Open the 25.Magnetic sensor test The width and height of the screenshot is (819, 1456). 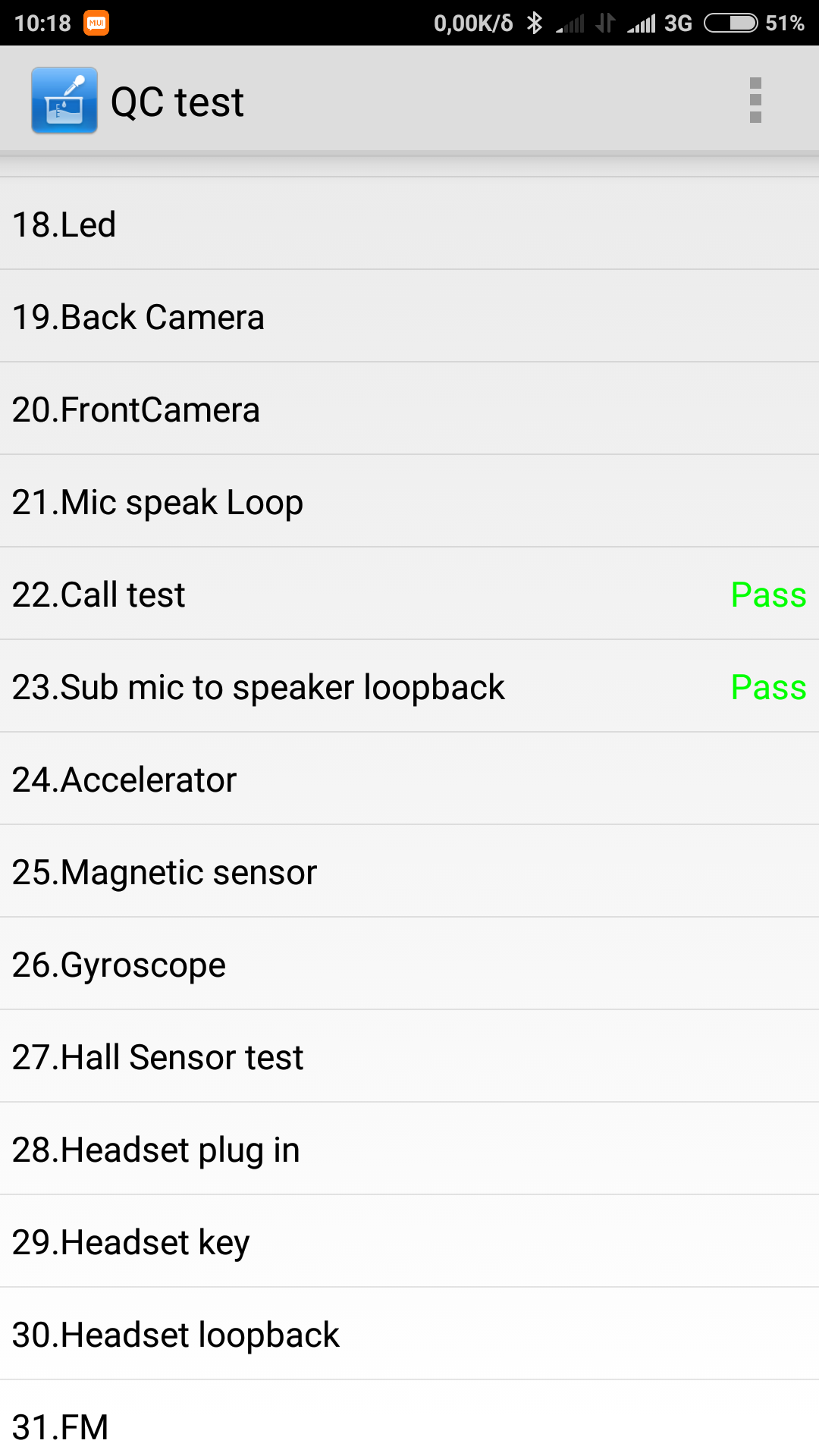409,872
